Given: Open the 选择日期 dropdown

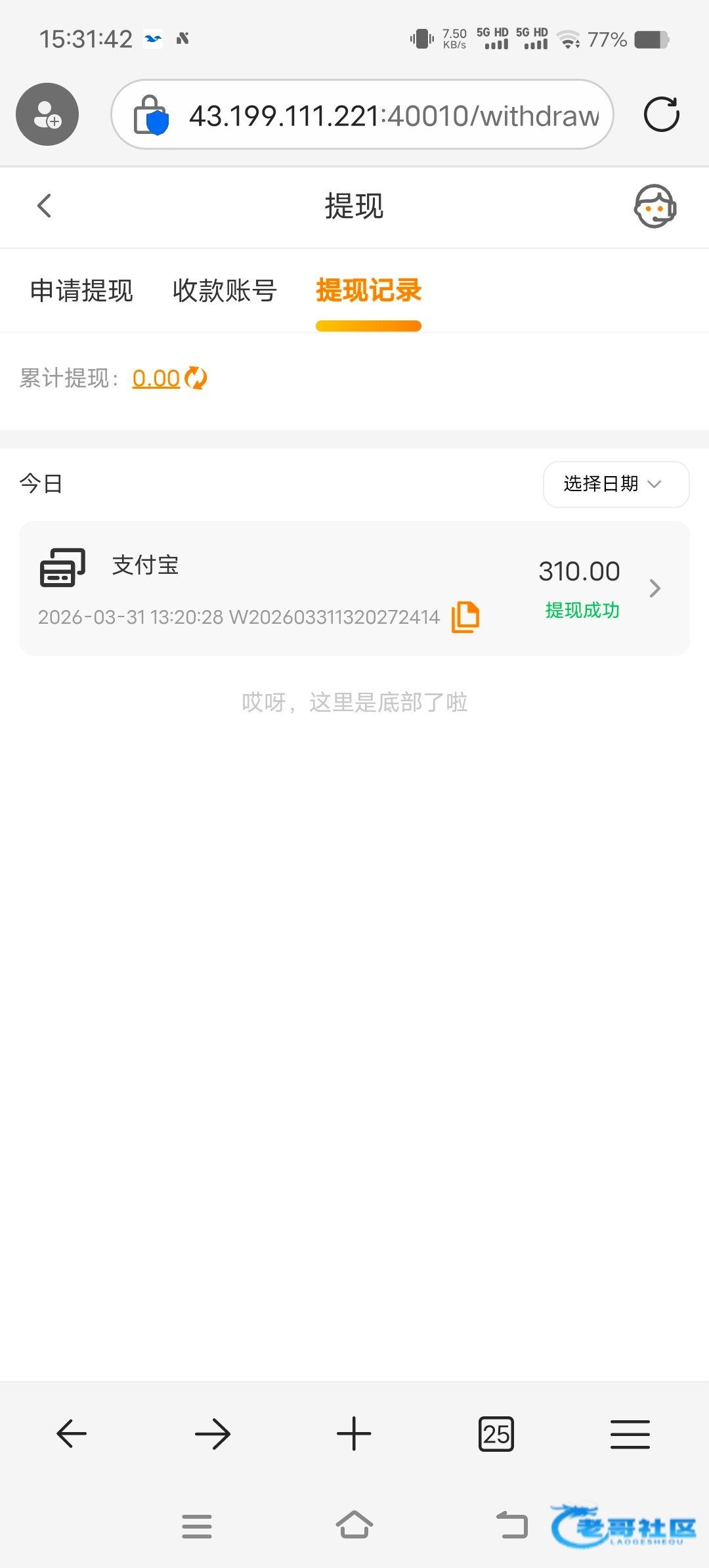Looking at the screenshot, I should (x=615, y=485).
